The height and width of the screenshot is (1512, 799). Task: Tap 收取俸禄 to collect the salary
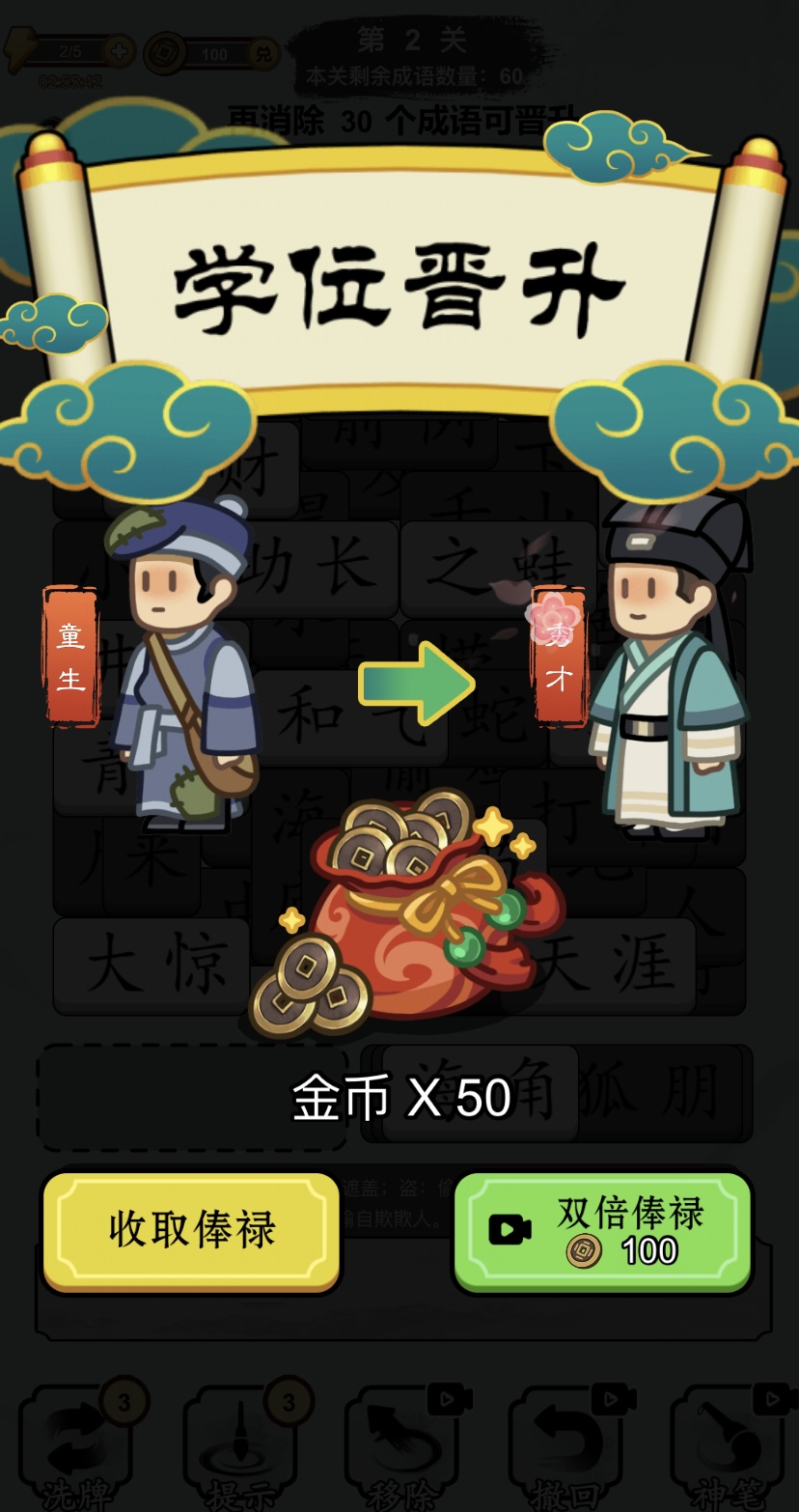click(191, 1229)
